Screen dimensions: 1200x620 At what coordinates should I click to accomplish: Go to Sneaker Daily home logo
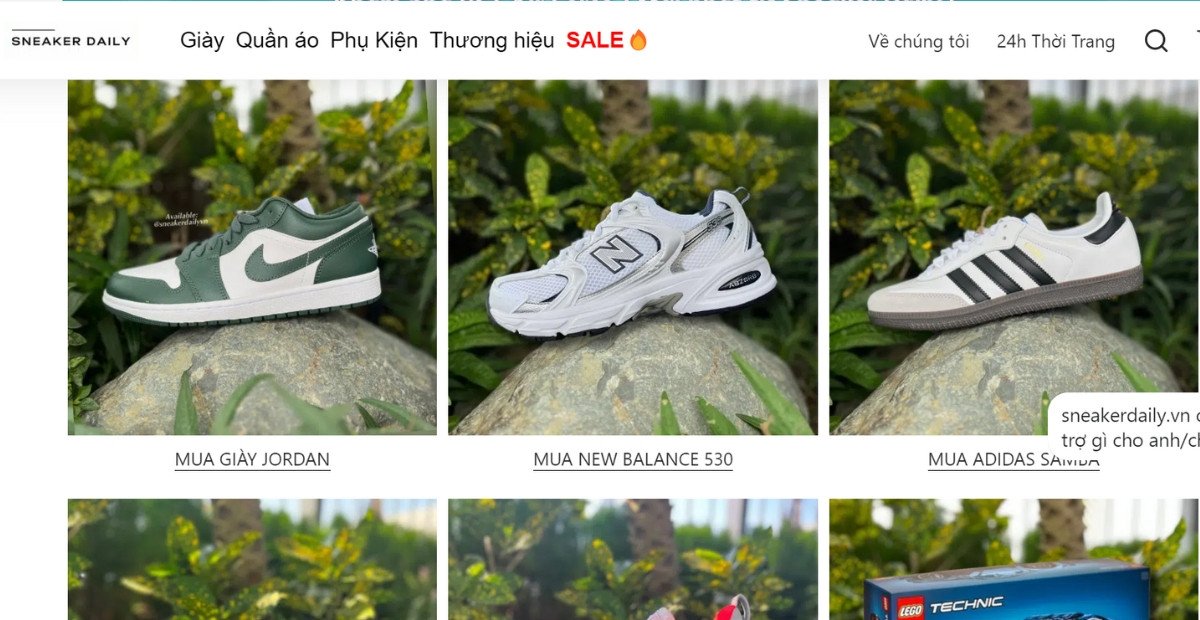pyautogui.click(x=70, y=40)
